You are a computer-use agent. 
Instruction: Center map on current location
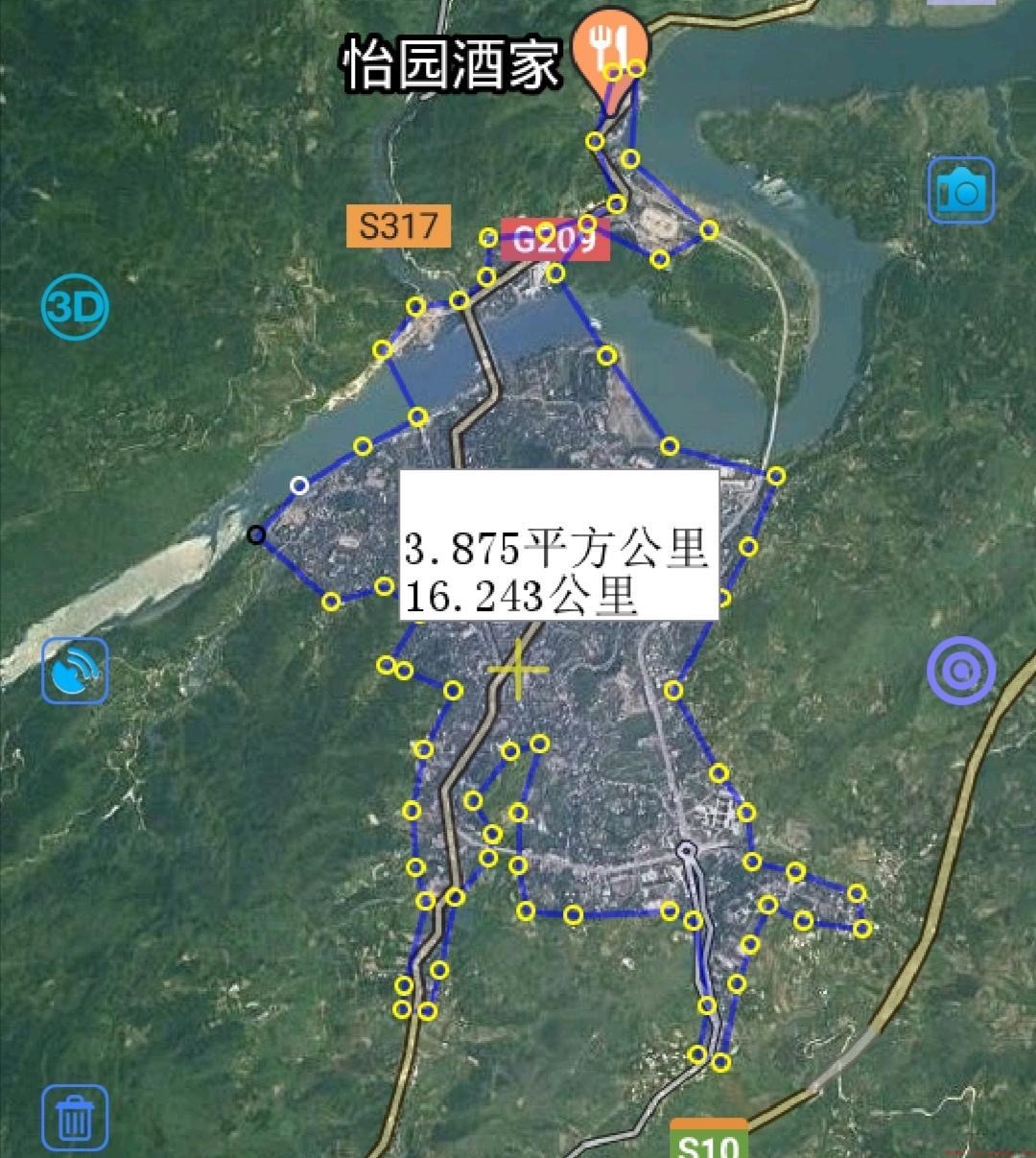(960, 670)
